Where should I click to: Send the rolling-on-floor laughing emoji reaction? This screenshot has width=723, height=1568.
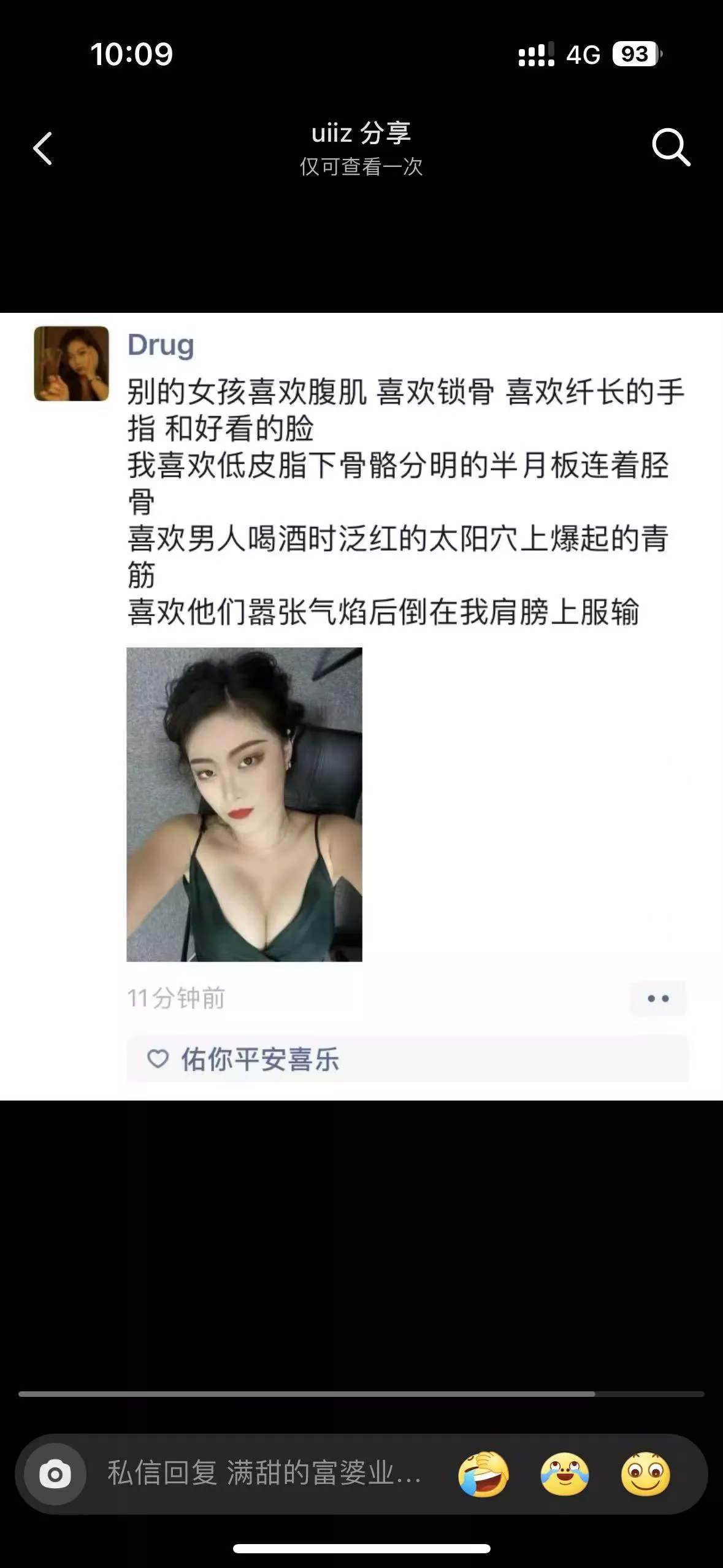pos(483,1474)
